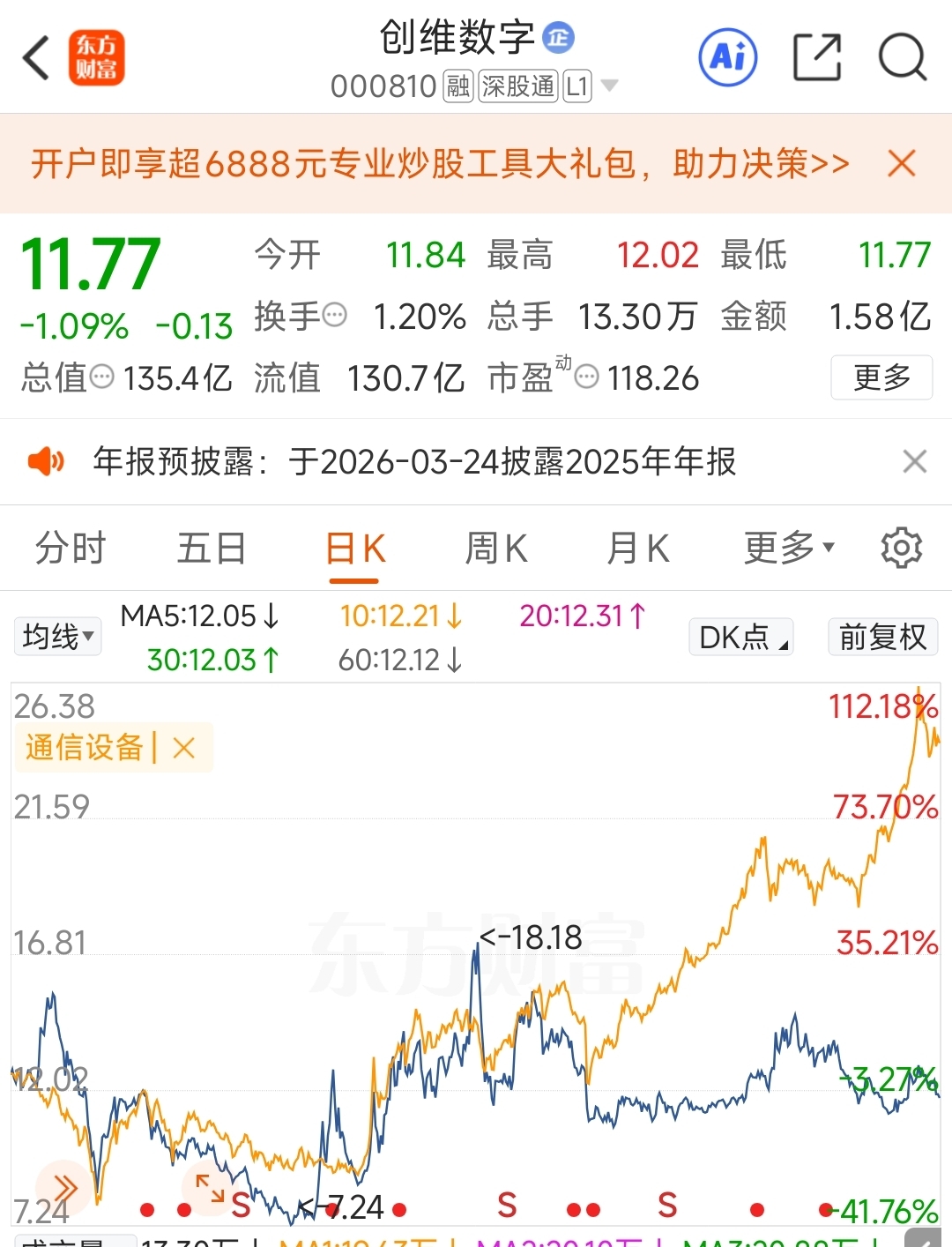Open the 开户 promotional banner
The height and width of the screenshot is (1247, 952).
440,164
